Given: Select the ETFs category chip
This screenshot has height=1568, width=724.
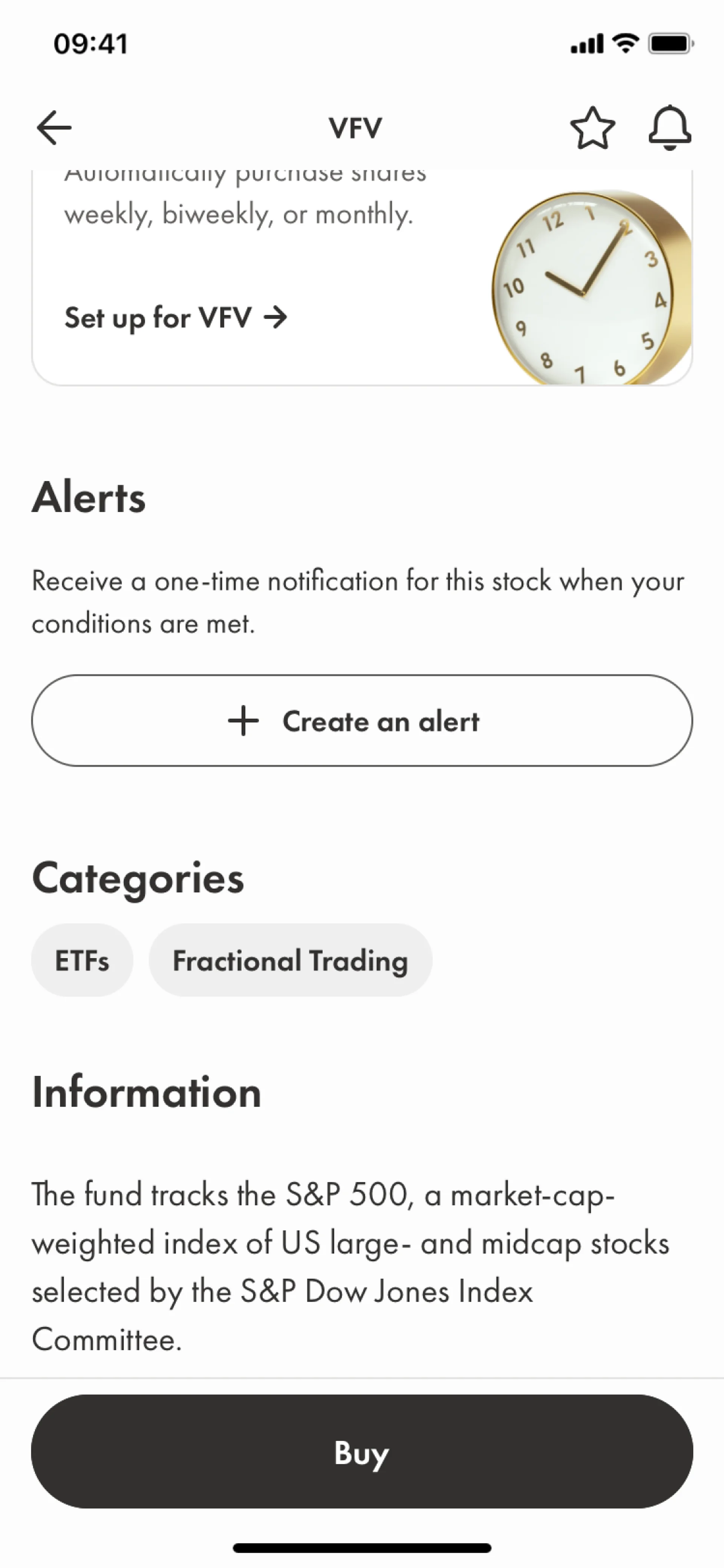Looking at the screenshot, I should pyautogui.click(x=82, y=960).
